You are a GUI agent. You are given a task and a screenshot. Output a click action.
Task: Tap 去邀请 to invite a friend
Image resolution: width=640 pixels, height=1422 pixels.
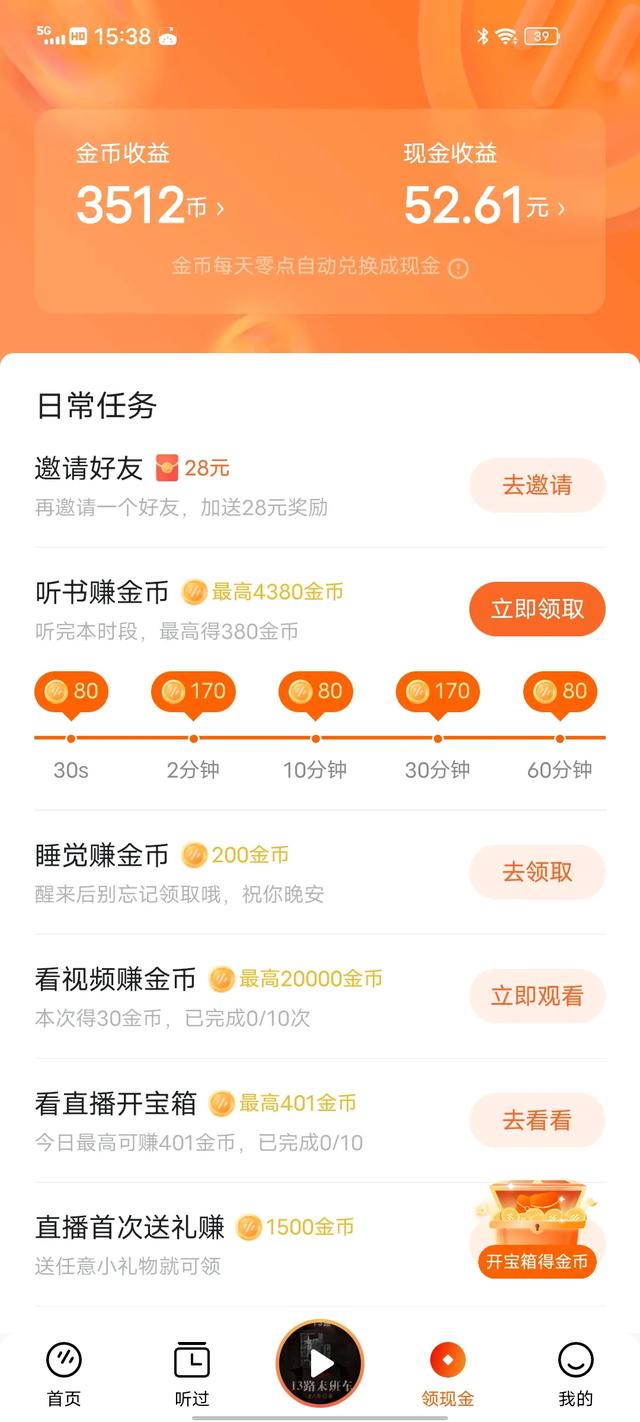click(x=537, y=485)
